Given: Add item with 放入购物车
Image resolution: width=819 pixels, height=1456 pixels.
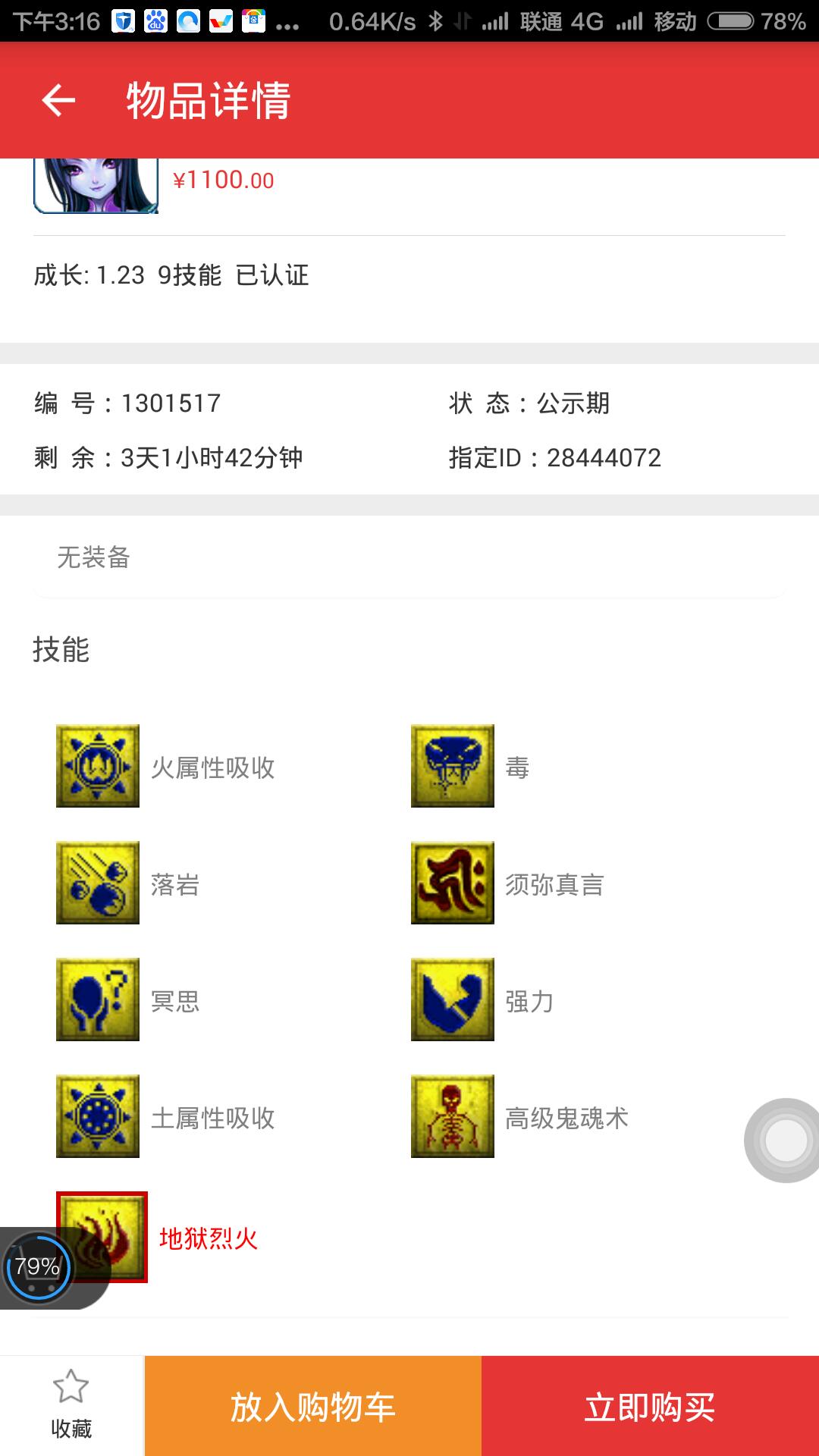Looking at the screenshot, I should [x=312, y=1407].
